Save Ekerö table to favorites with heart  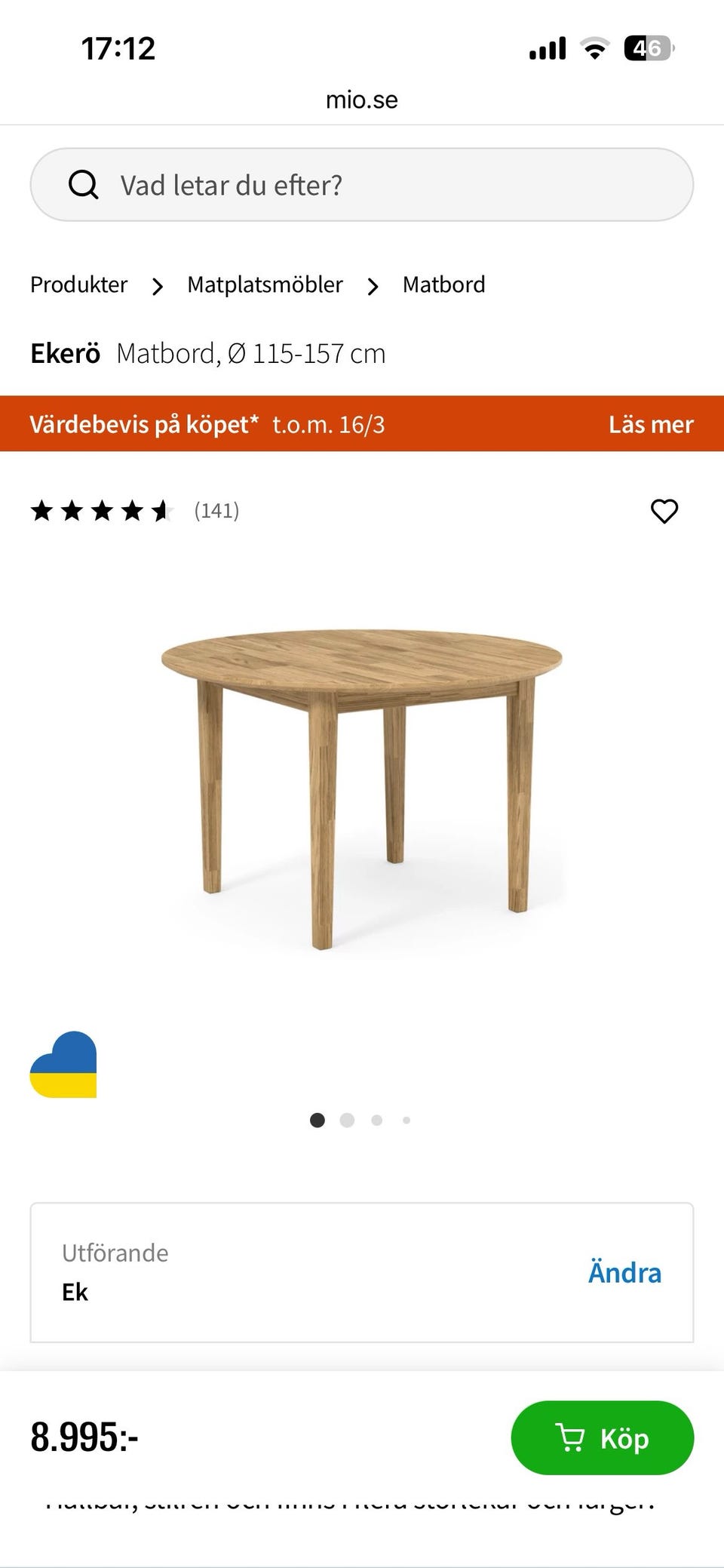(x=664, y=511)
